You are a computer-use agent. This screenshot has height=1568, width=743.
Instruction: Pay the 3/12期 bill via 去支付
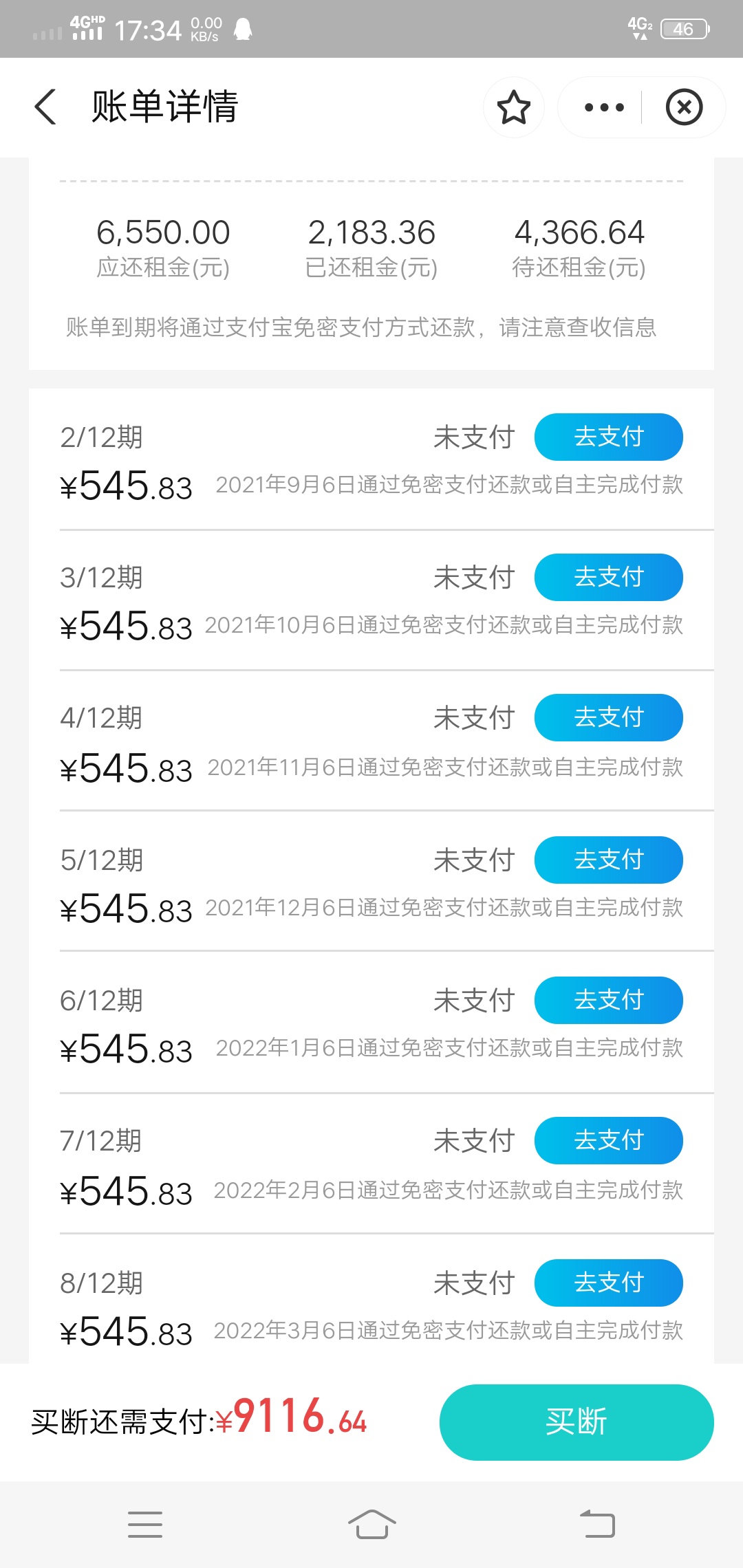(609, 577)
